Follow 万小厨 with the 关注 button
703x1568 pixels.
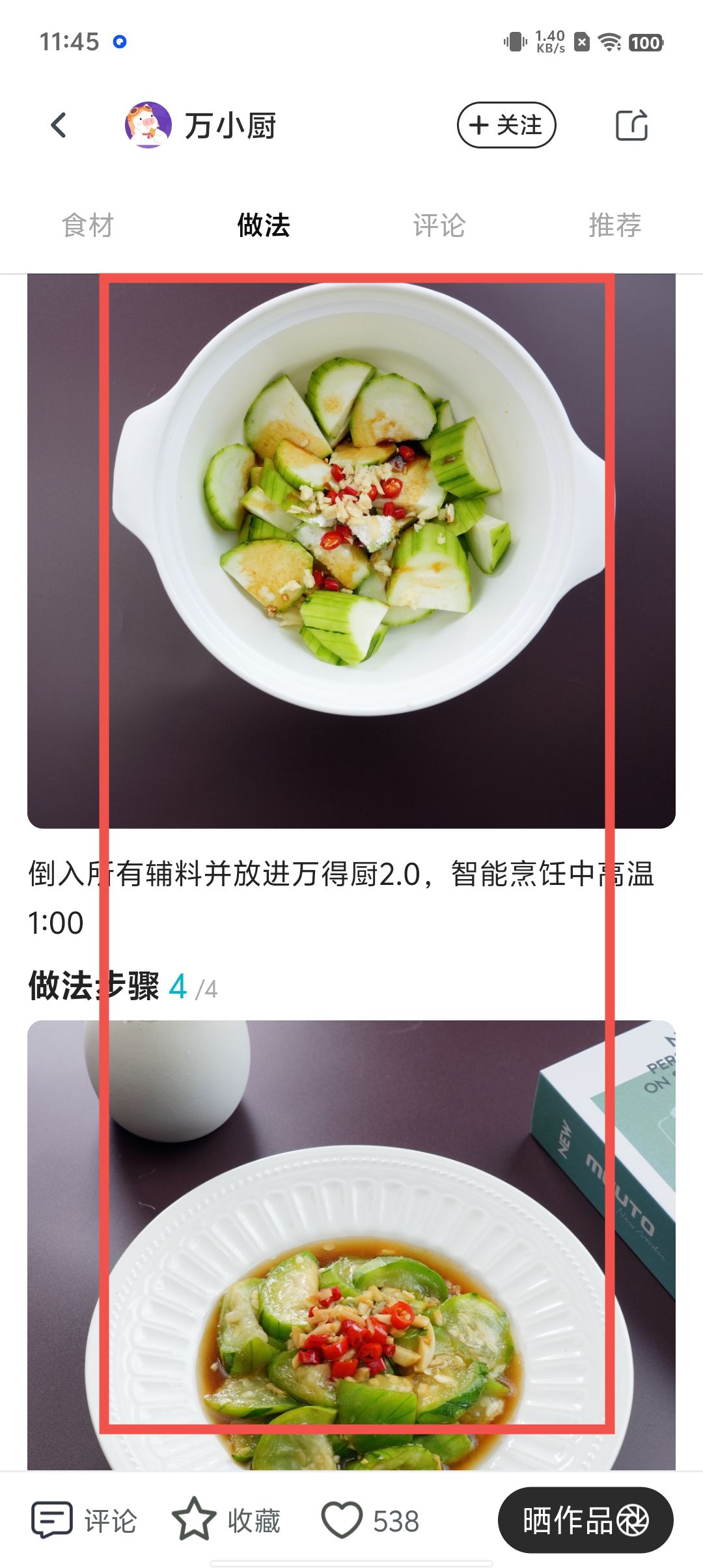(x=506, y=125)
